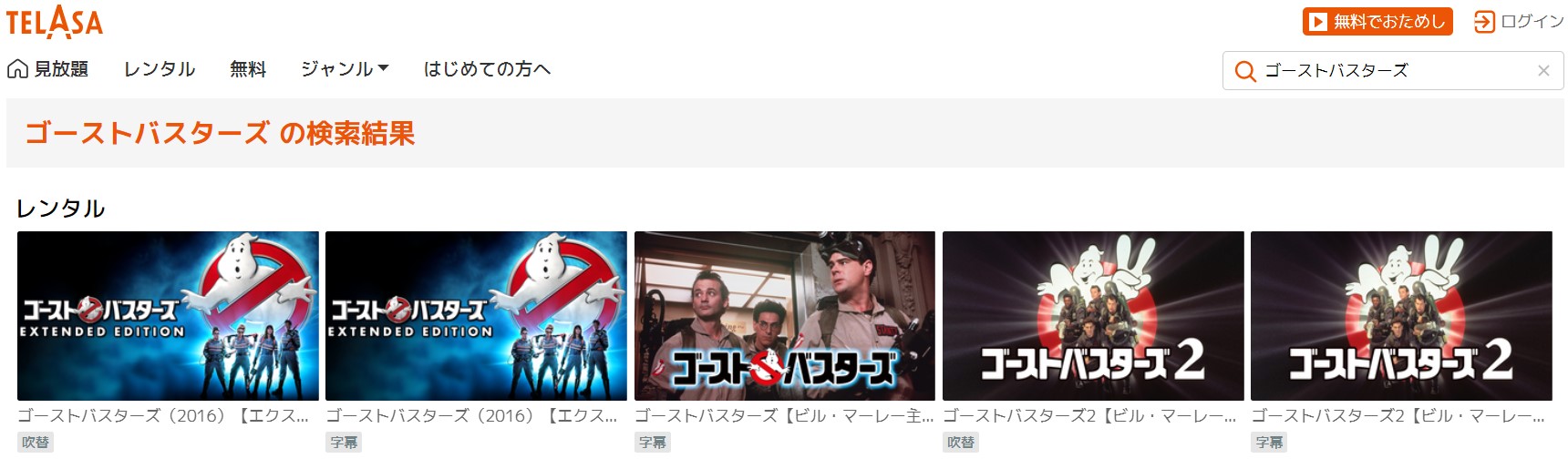
Task: Open ゴーストバスターズ2 吹替 version
Action: 1092,316
